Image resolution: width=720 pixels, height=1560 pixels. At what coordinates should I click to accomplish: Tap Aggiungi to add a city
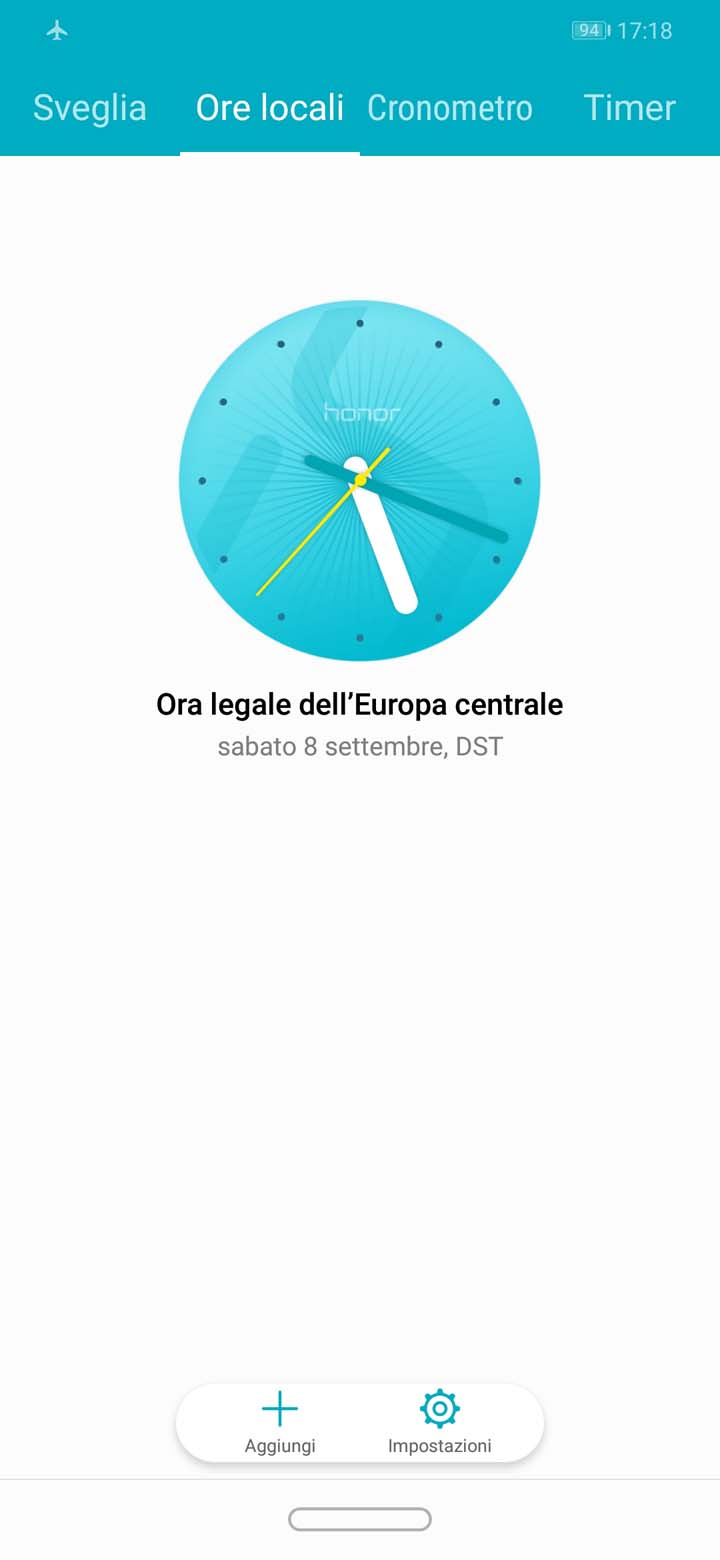pos(280,1422)
